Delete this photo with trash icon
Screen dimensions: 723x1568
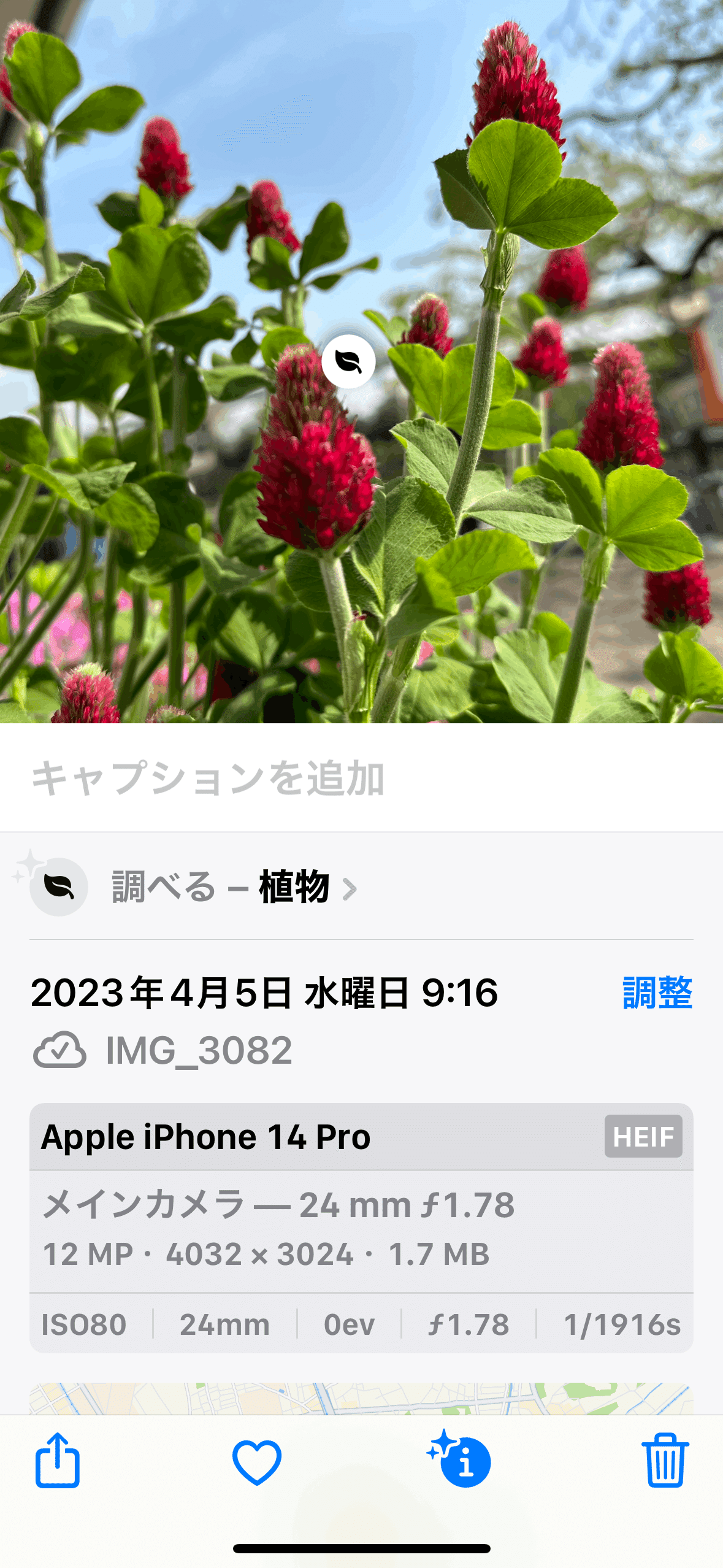point(665,1461)
